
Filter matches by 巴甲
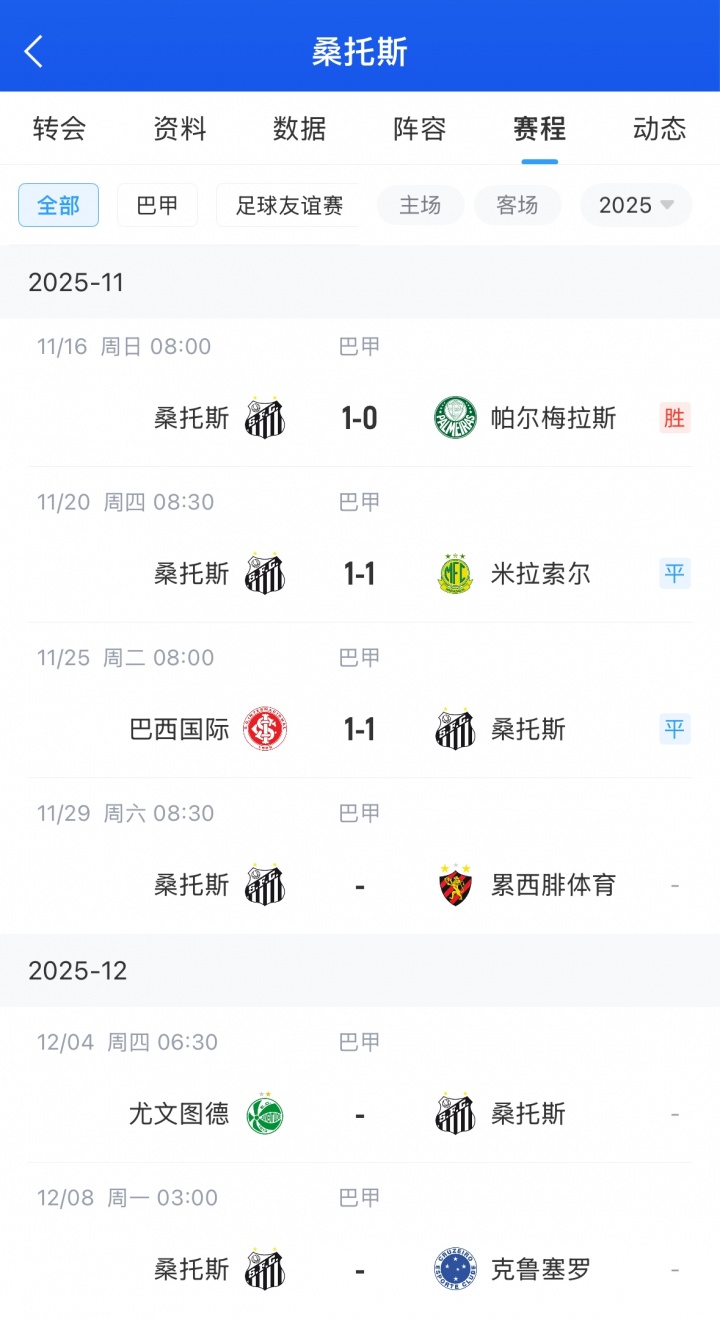tap(157, 205)
